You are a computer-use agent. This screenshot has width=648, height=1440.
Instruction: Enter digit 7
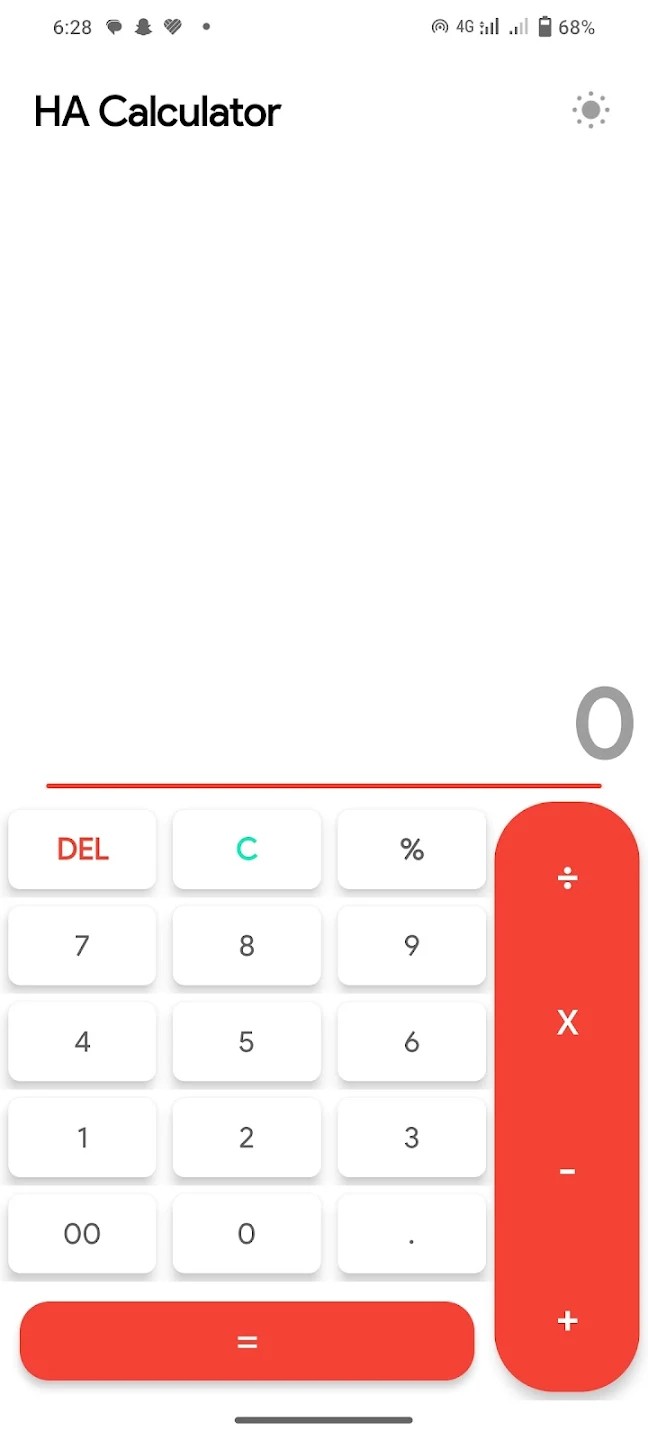click(x=82, y=945)
